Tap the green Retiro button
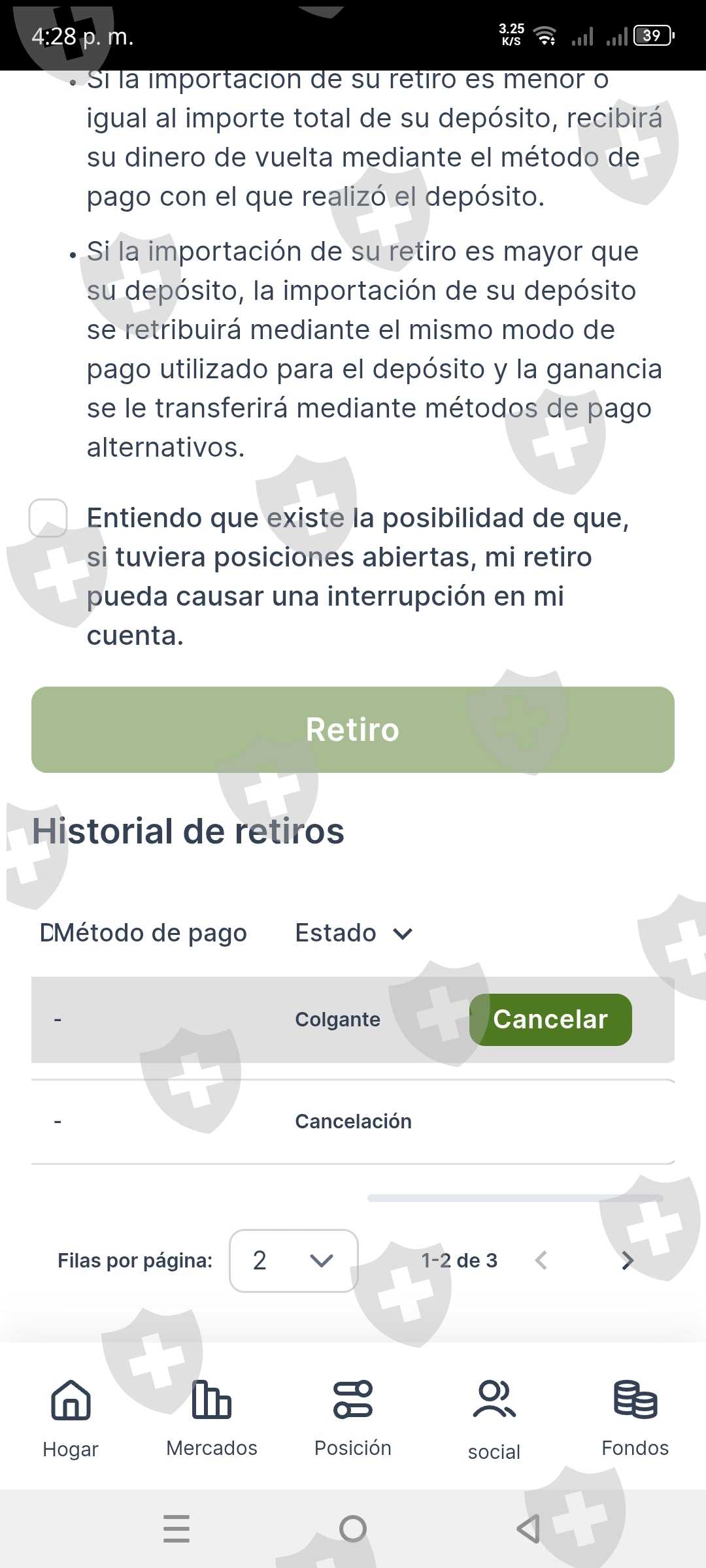The height and width of the screenshot is (1568, 706). [x=353, y=730]
